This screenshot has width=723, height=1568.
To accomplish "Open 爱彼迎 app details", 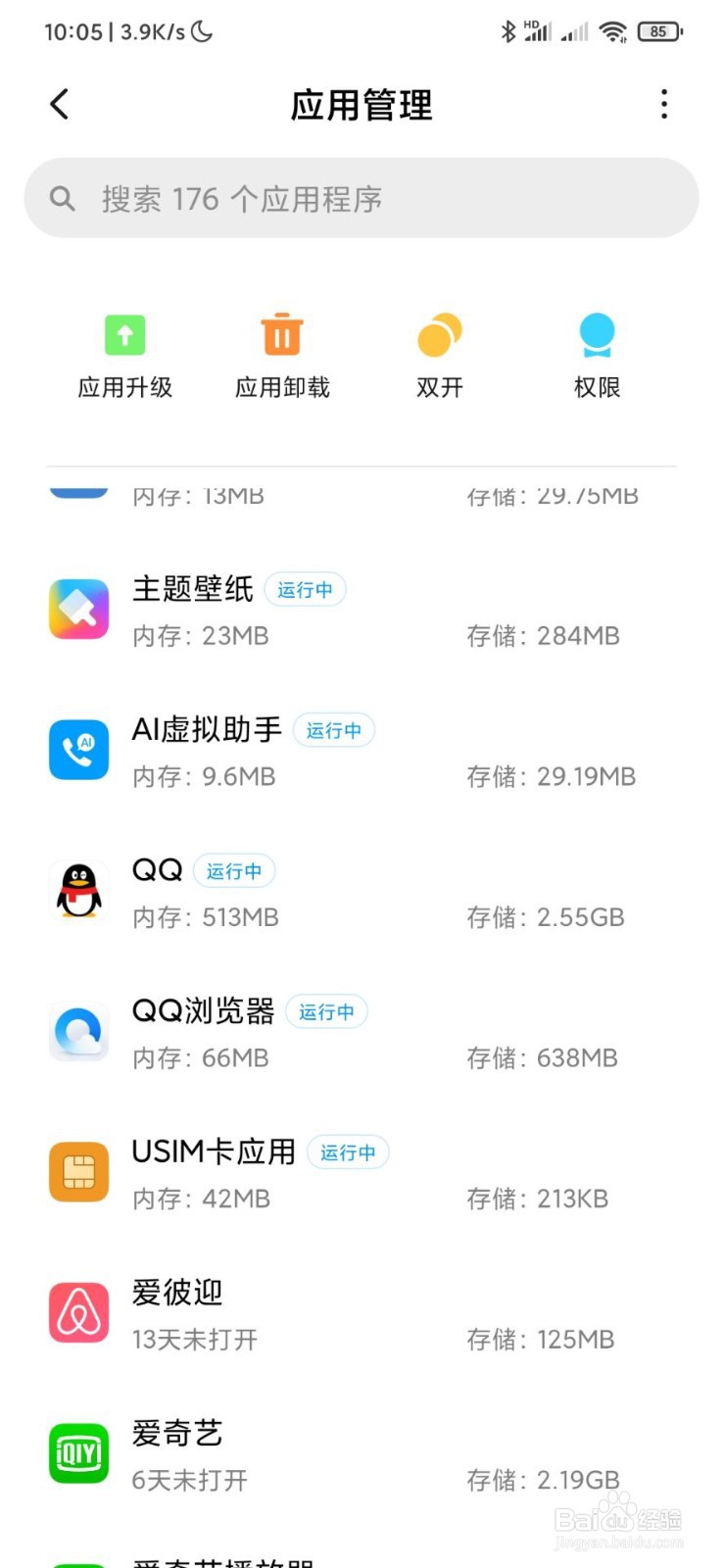I will tap(361, 1314).
